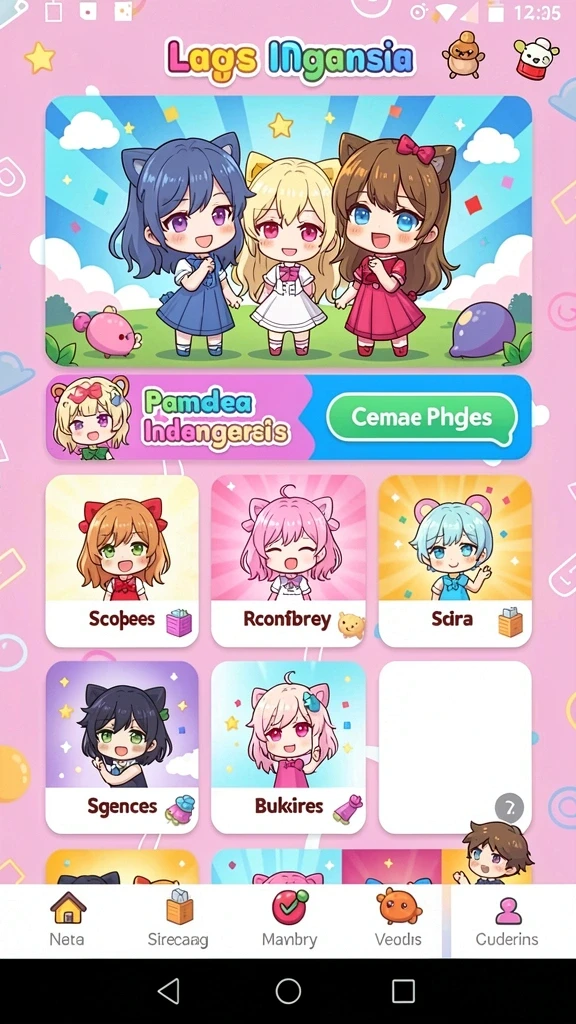Screen dimensions: 576x1024
Task: Go to the Manbry tab
Action: tap(289, 920)
